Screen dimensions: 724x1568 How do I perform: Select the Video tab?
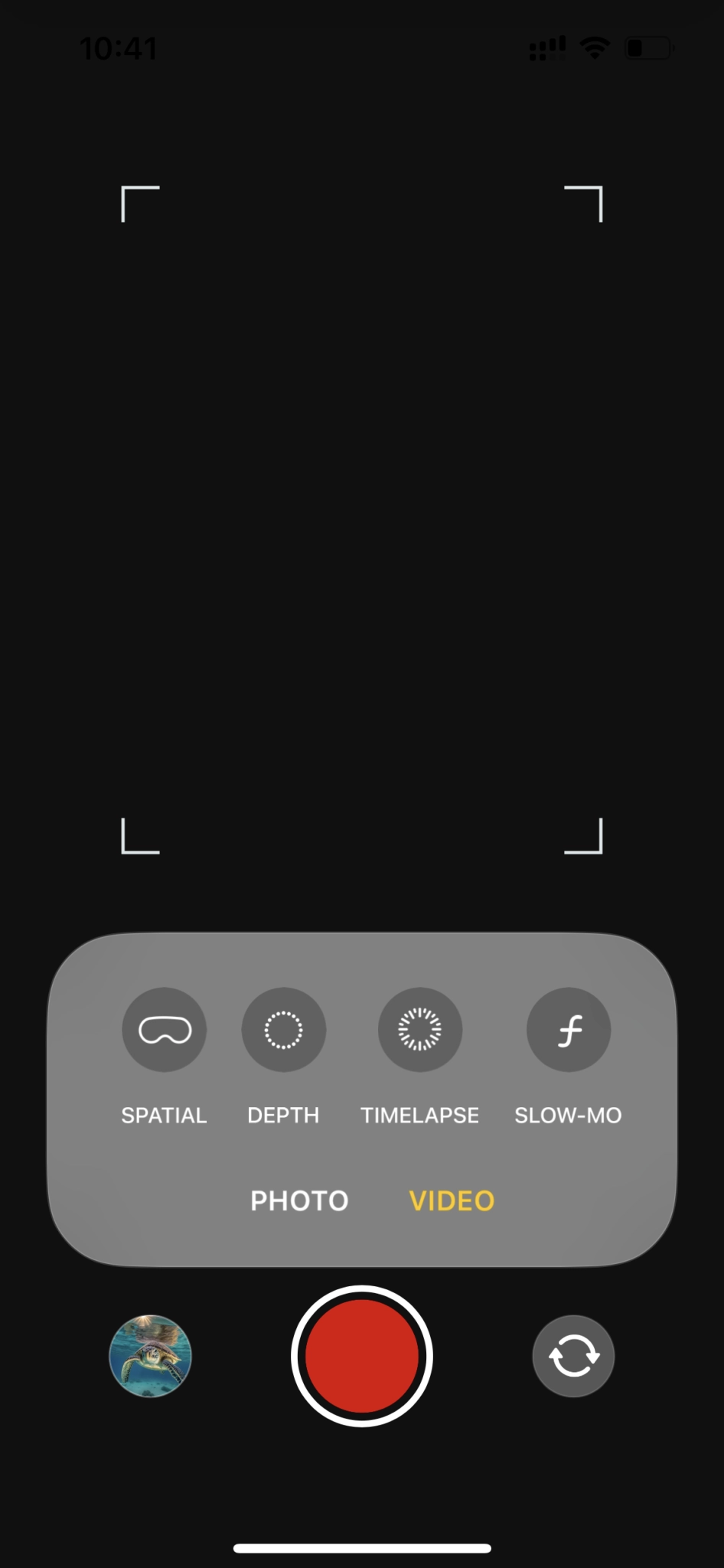pyautogui.click(x=452, y=1200)
